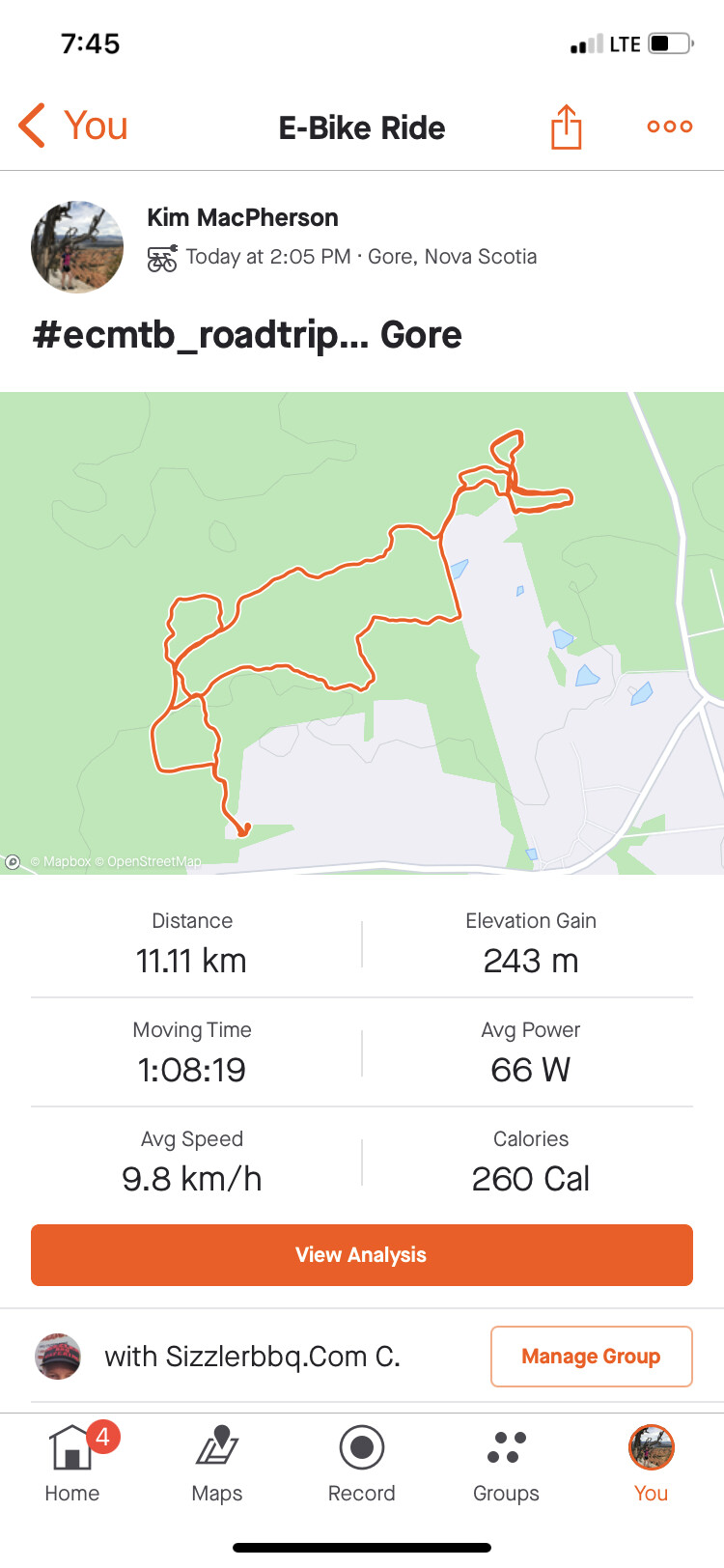Share this E-Bike Ride

click(x=566, y=127)
